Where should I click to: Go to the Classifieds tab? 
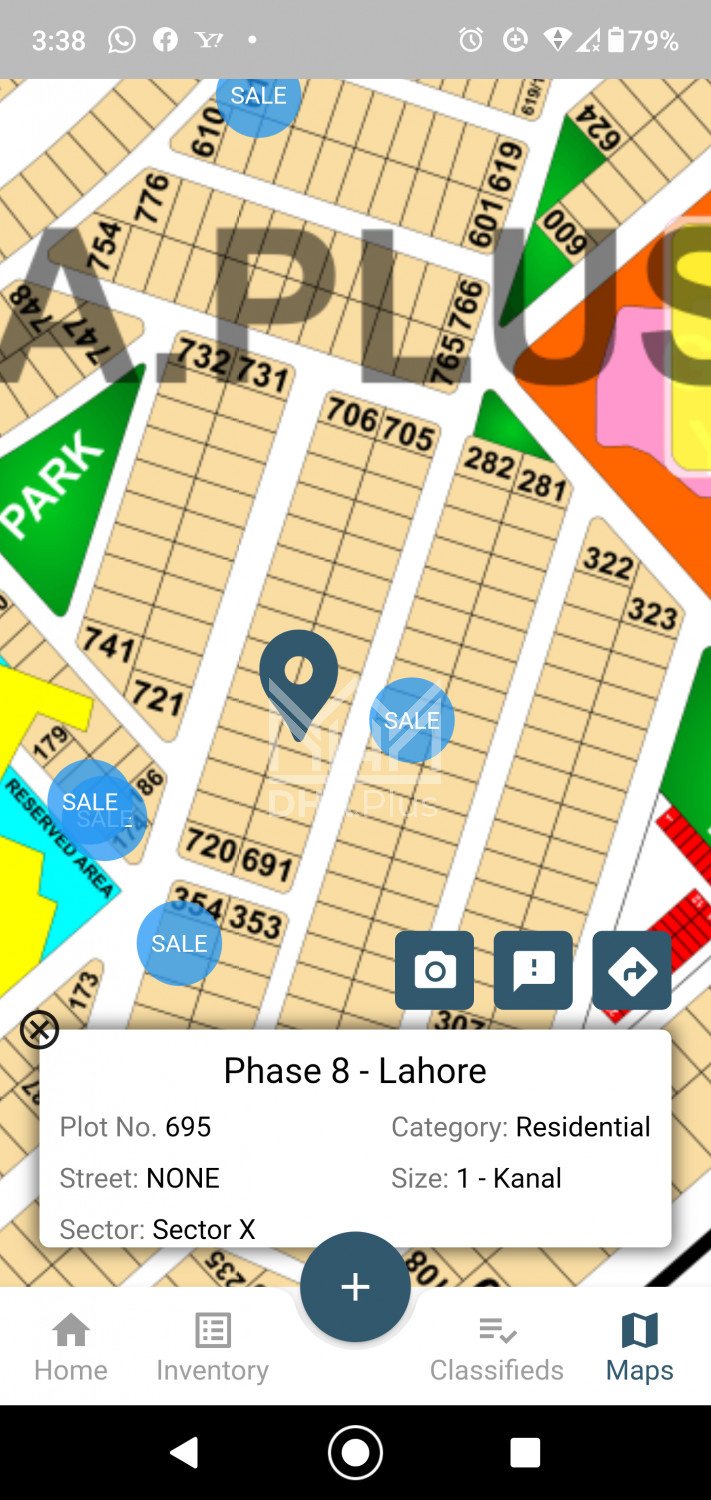click(x=496, y=1347)
